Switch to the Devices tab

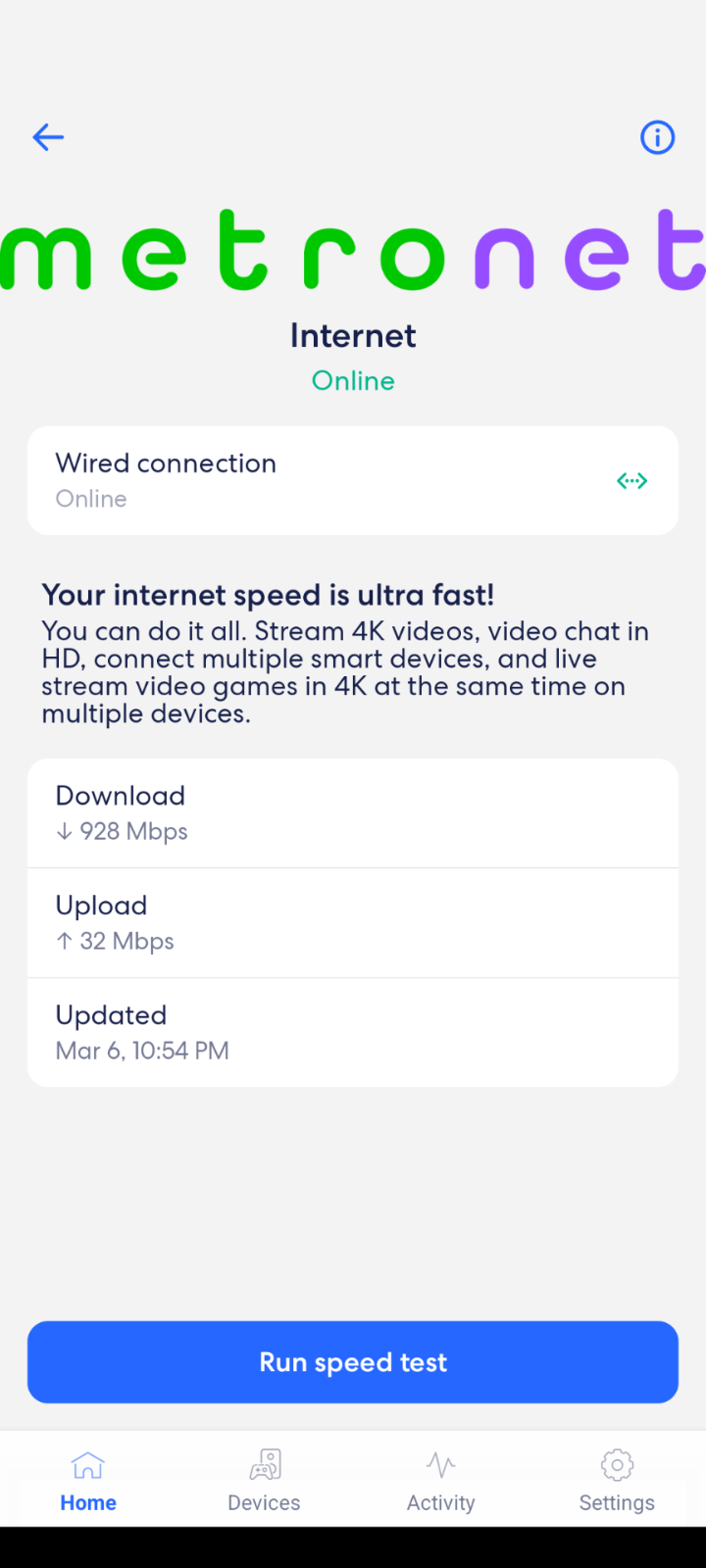(x=265, y=1482)
